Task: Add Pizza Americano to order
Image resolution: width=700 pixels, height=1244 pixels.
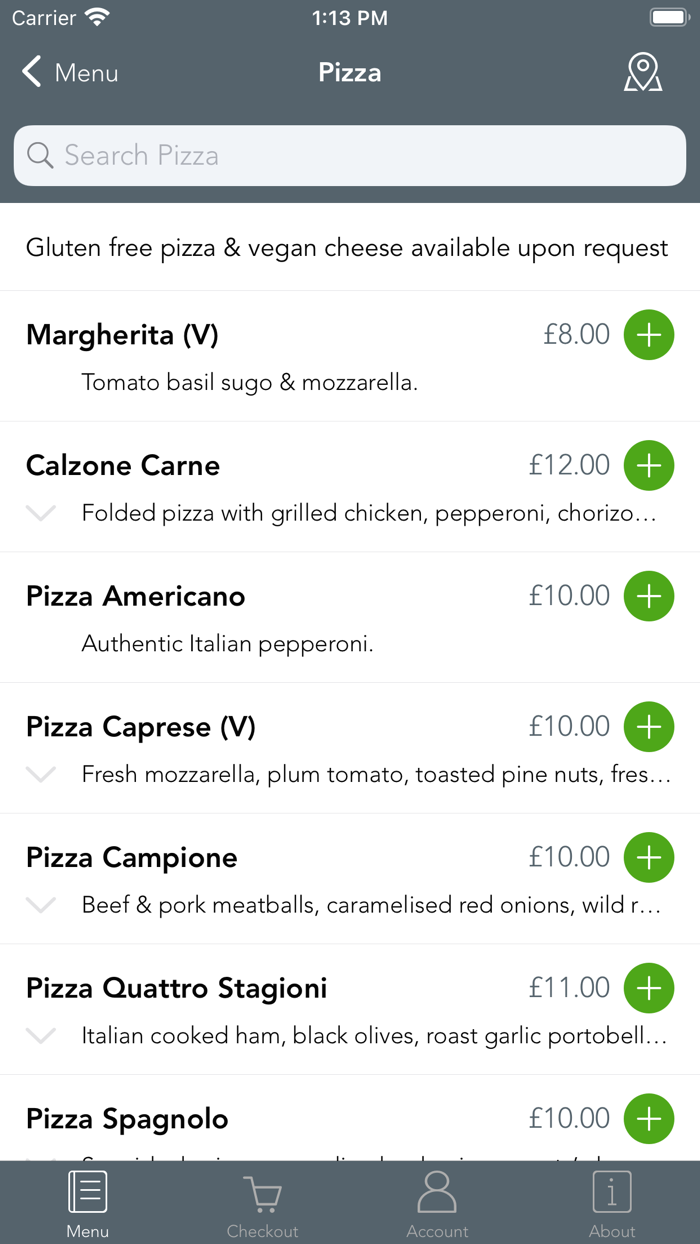Action: tap(649, 596)
